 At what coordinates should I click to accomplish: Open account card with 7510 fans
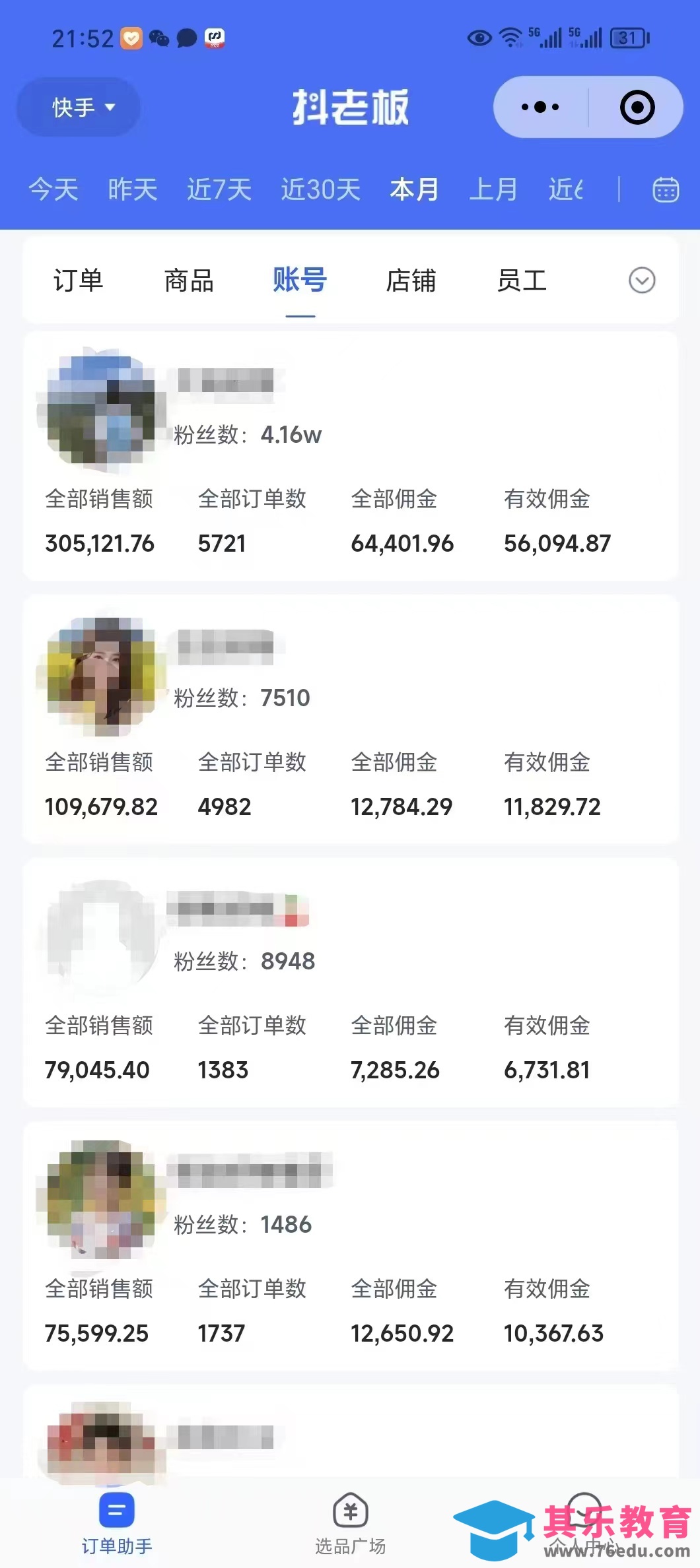[350, 719]
